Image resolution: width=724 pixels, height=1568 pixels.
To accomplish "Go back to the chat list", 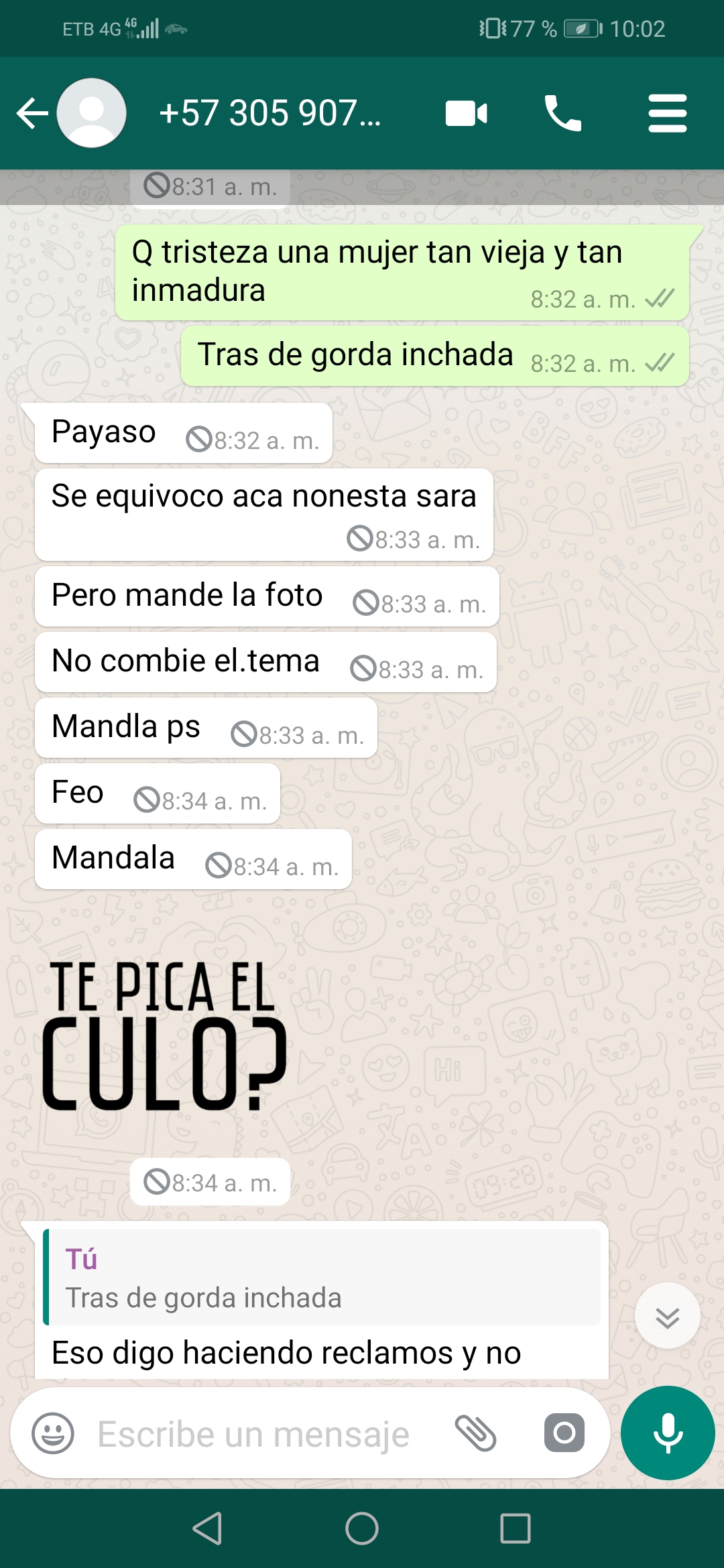I will [x=32, y=113].
